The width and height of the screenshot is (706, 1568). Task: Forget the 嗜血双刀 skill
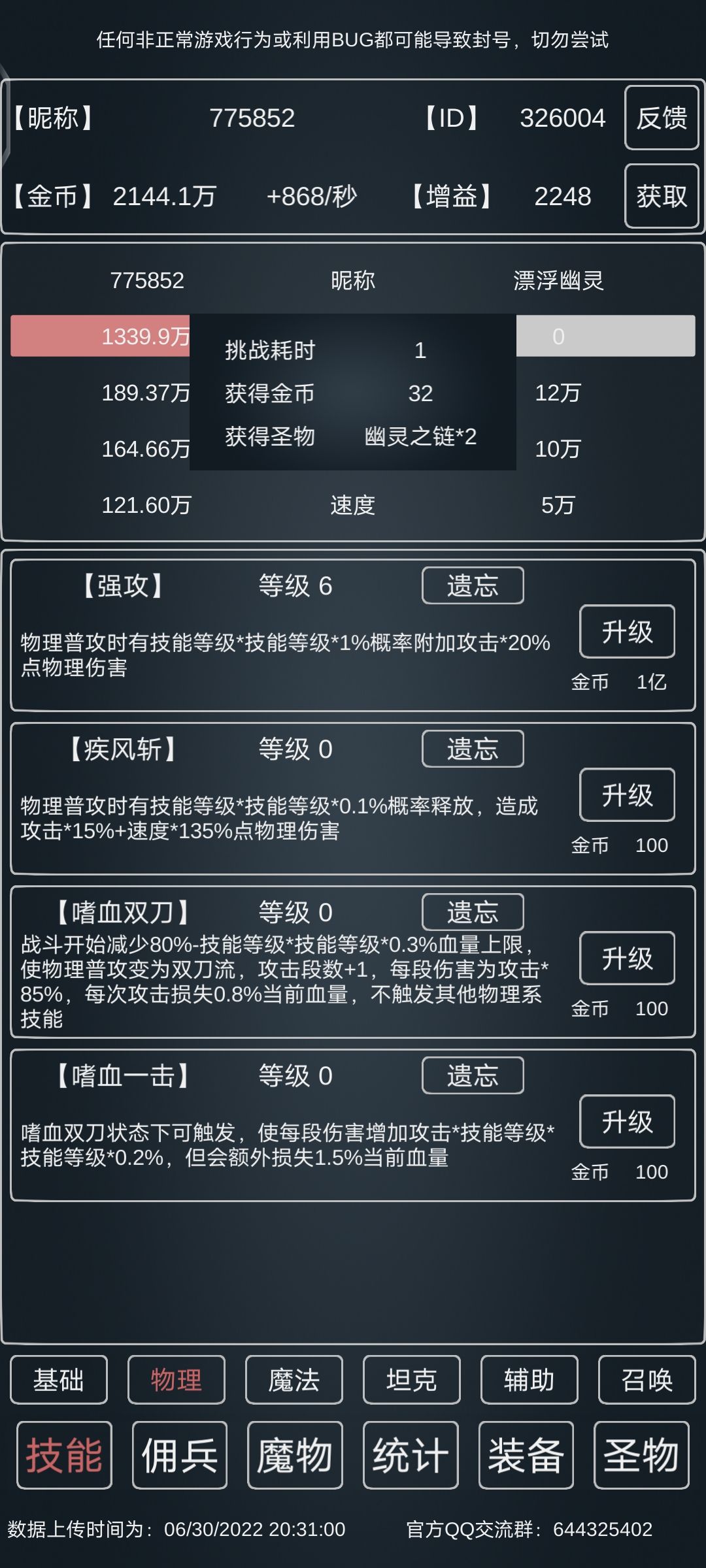[x=473, y=912]
